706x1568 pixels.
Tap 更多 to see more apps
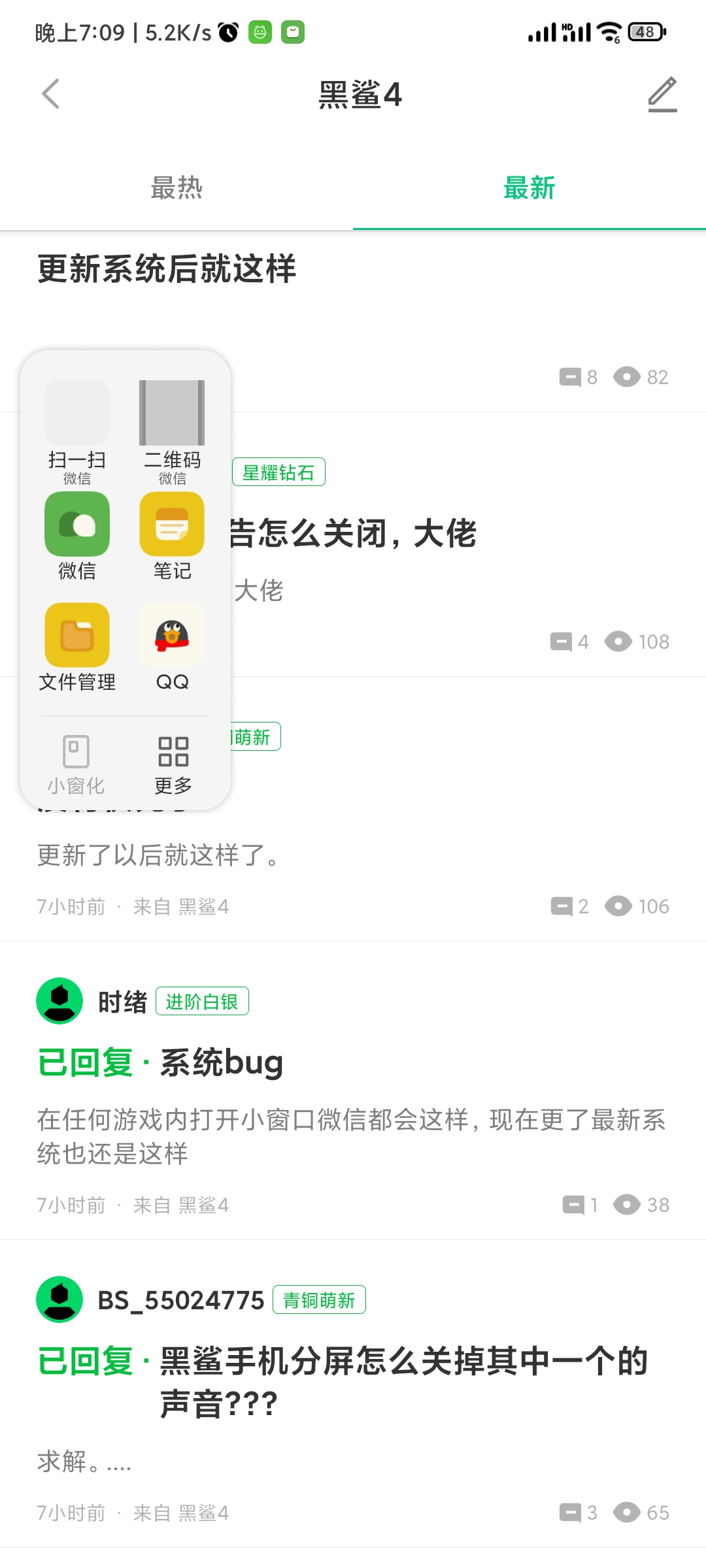173,764
